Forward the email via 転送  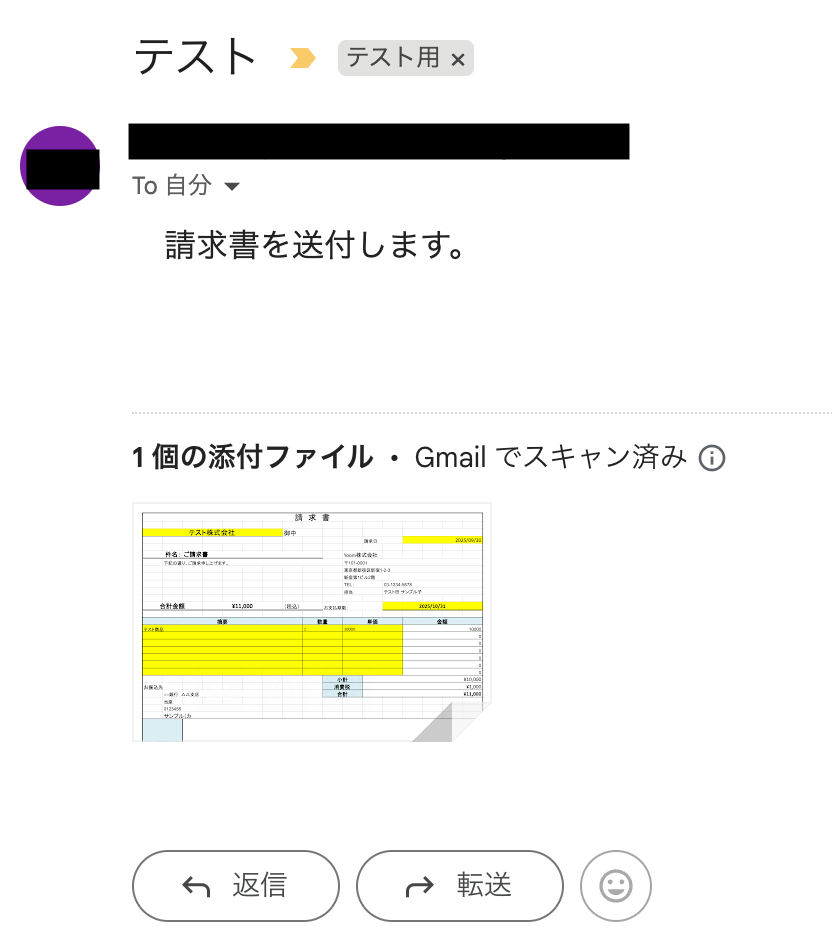coord(460,885)
